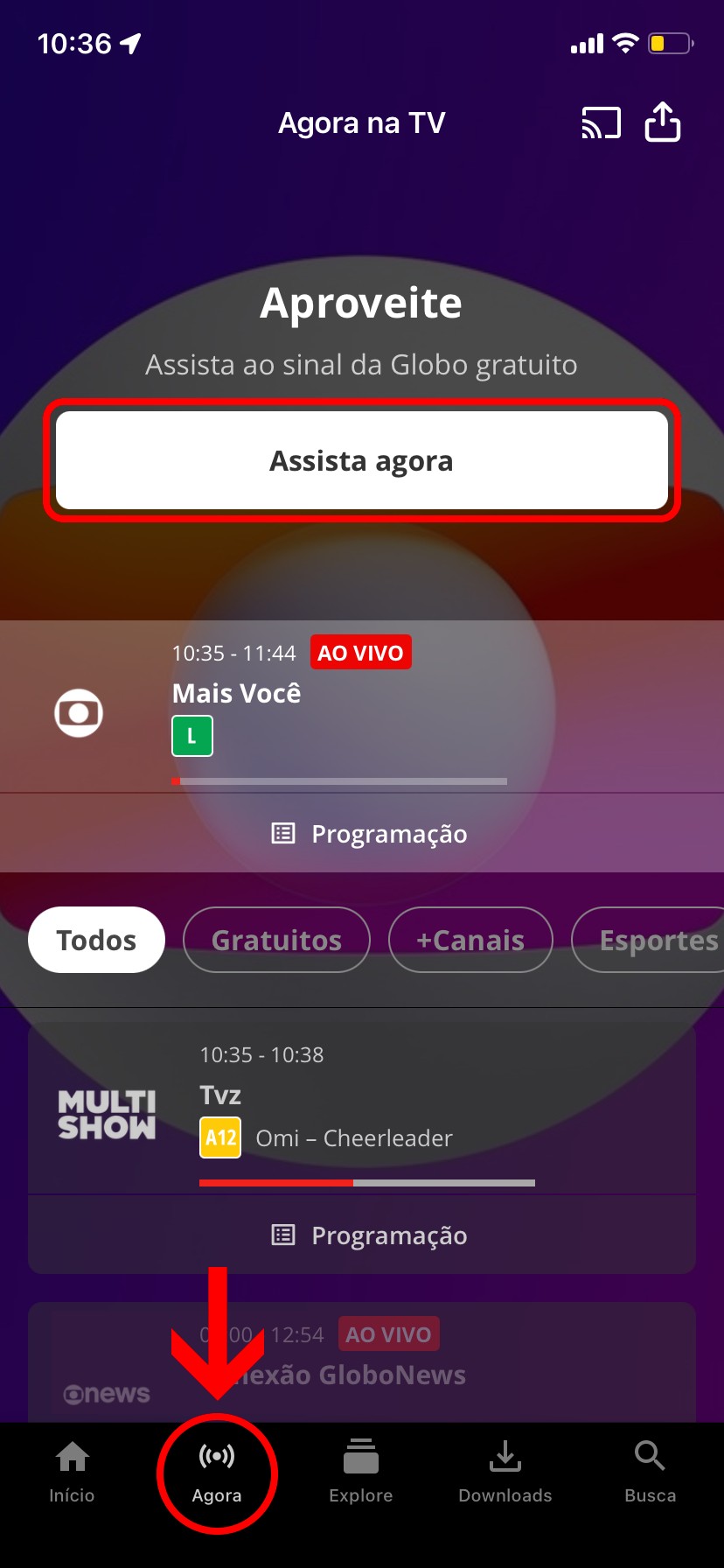The image size is (724, 1568).
Task: Open Programação for the Multishow channel
Action: click(369, 1235)
